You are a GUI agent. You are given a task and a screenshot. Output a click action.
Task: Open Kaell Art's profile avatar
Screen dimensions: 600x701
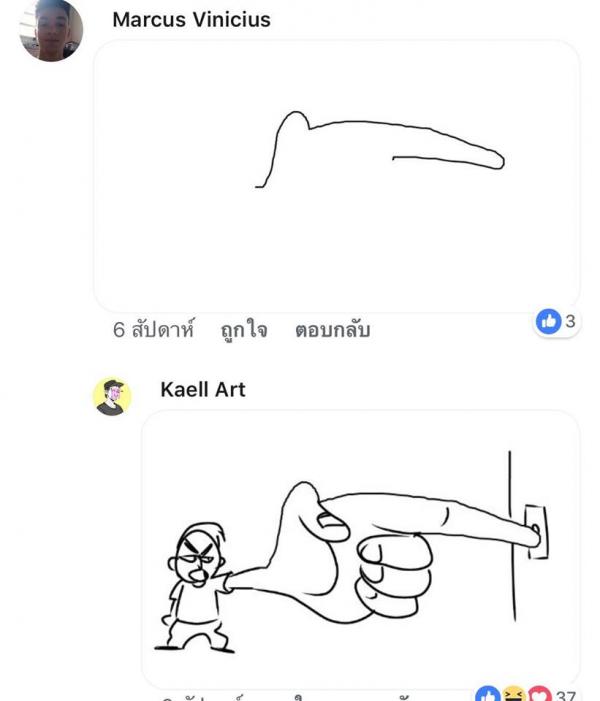[112, 397]
